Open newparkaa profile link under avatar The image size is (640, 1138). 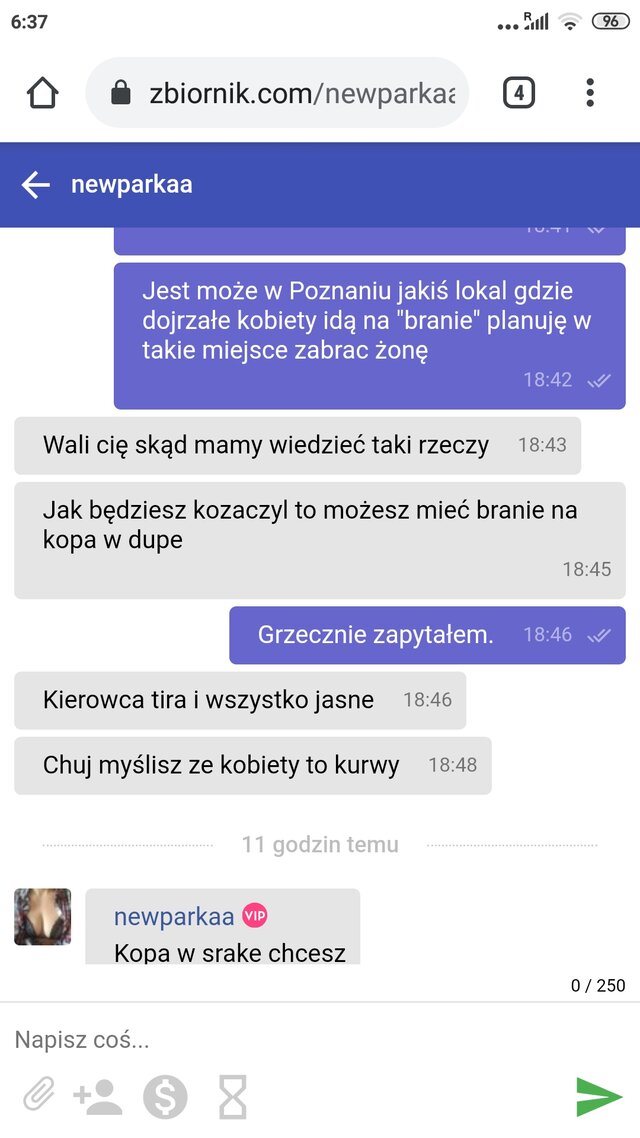click(x=174, y=916)
